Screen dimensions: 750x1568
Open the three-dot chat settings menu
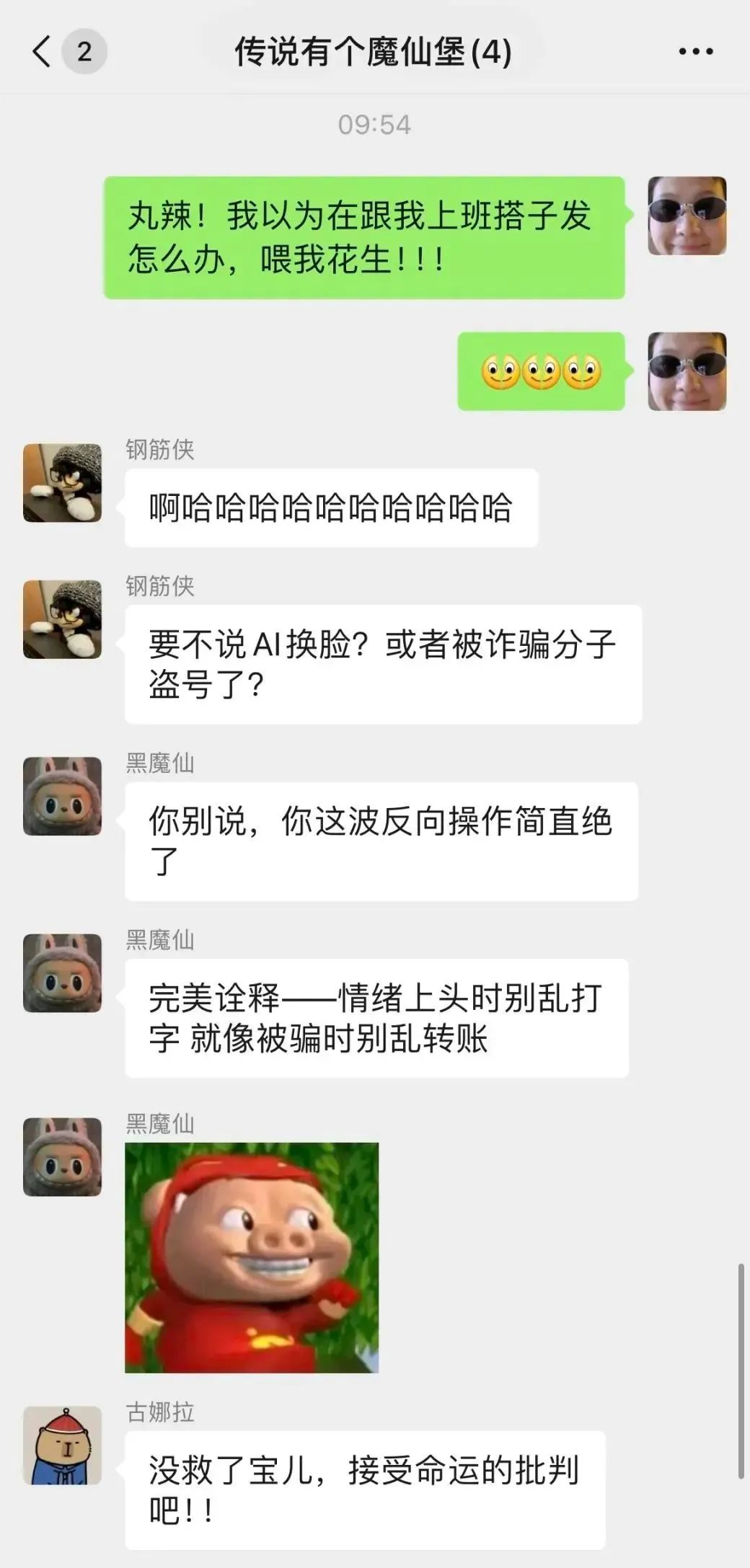(694, 51)
